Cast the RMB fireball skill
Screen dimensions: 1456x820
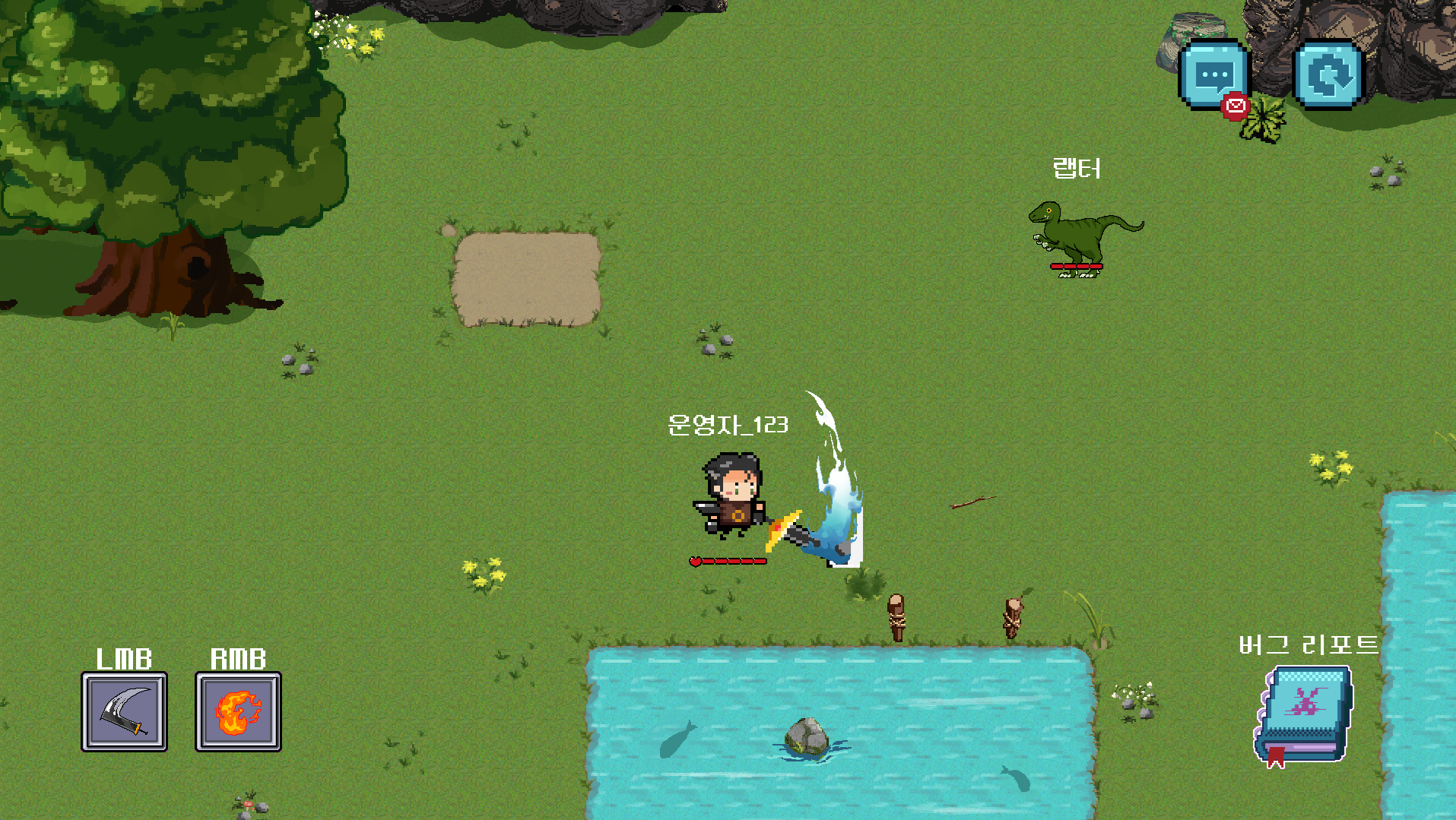click(238, 711)
